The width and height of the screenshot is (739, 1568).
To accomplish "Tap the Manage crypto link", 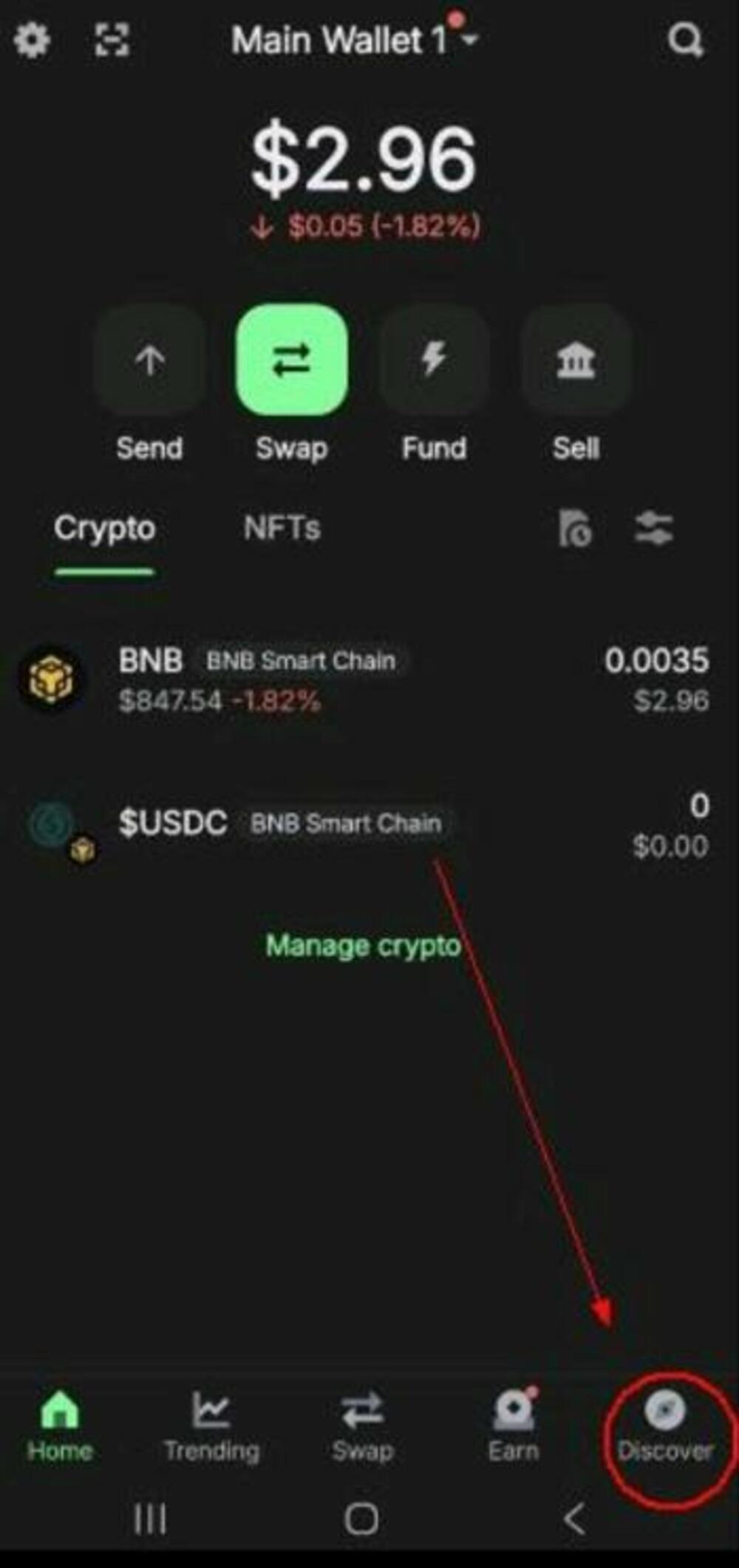I will [362, 945].
